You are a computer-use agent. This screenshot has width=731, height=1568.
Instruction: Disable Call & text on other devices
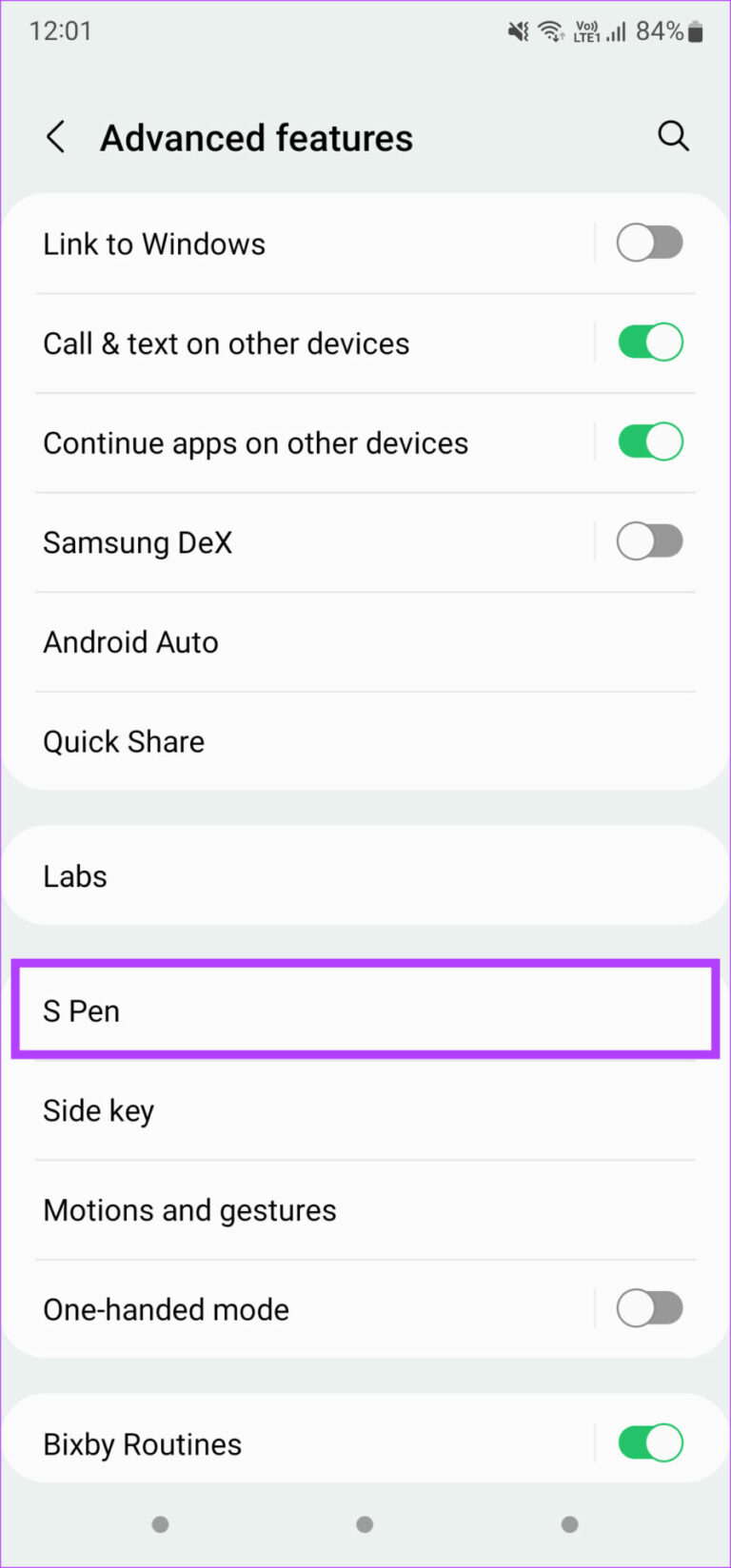pyautogui.click(x=650, y=342)
